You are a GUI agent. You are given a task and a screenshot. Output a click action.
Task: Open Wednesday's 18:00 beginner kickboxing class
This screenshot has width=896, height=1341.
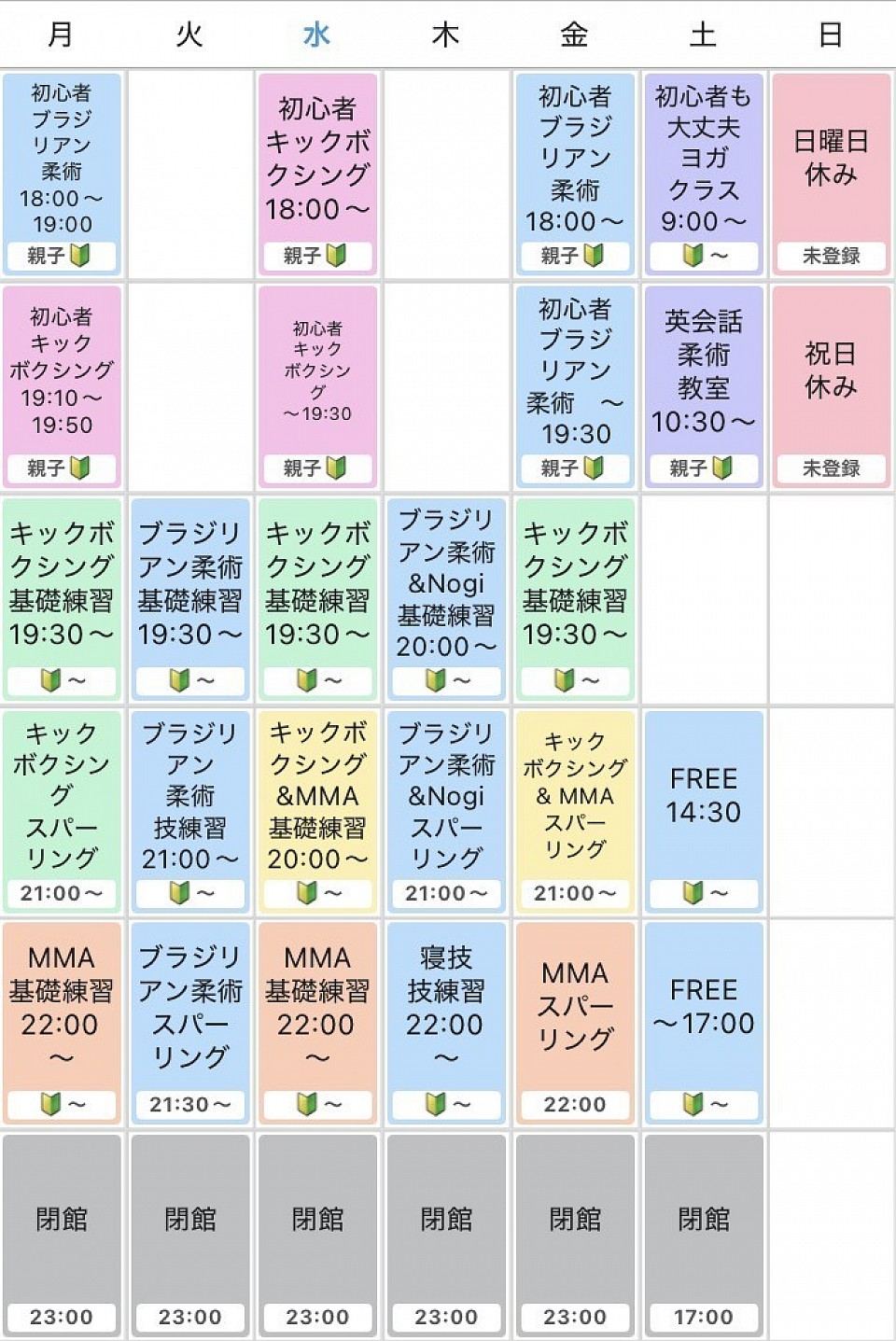point(317,174)
